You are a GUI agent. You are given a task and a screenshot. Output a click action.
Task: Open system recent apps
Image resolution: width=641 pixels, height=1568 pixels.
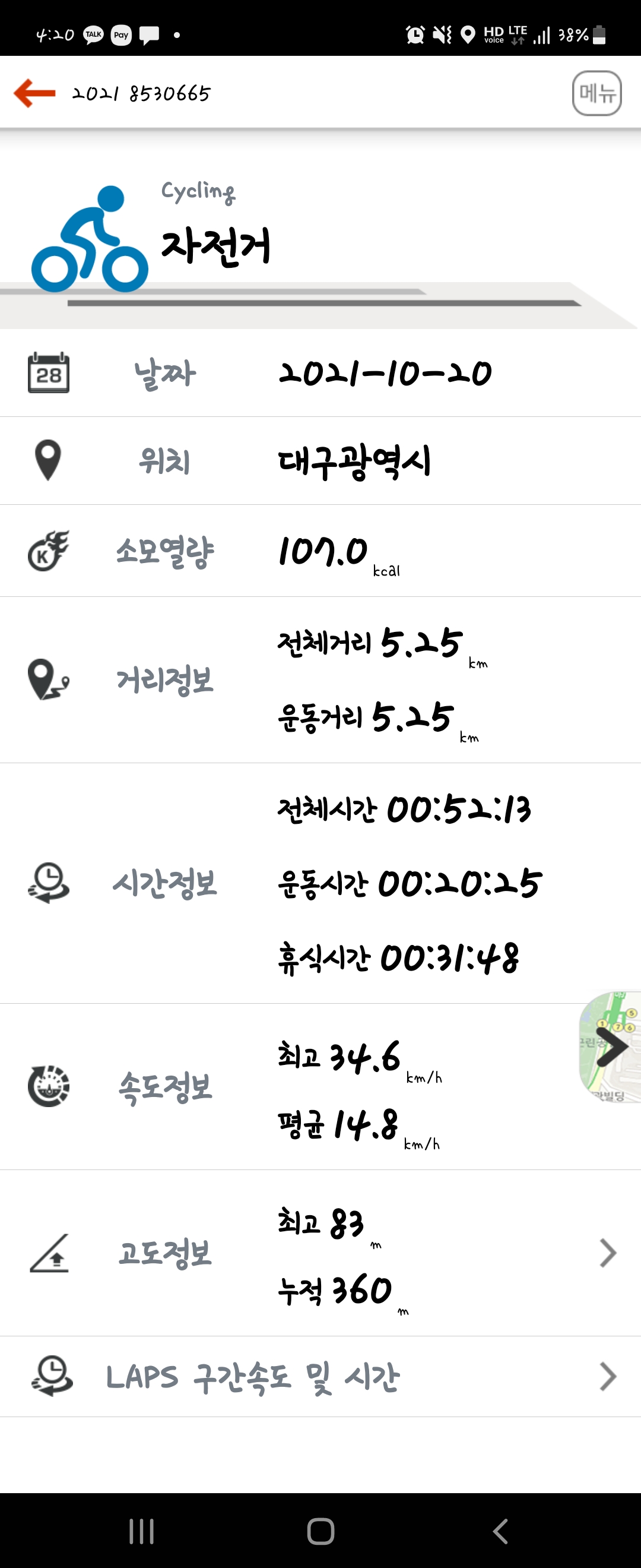pos(142,1531)
